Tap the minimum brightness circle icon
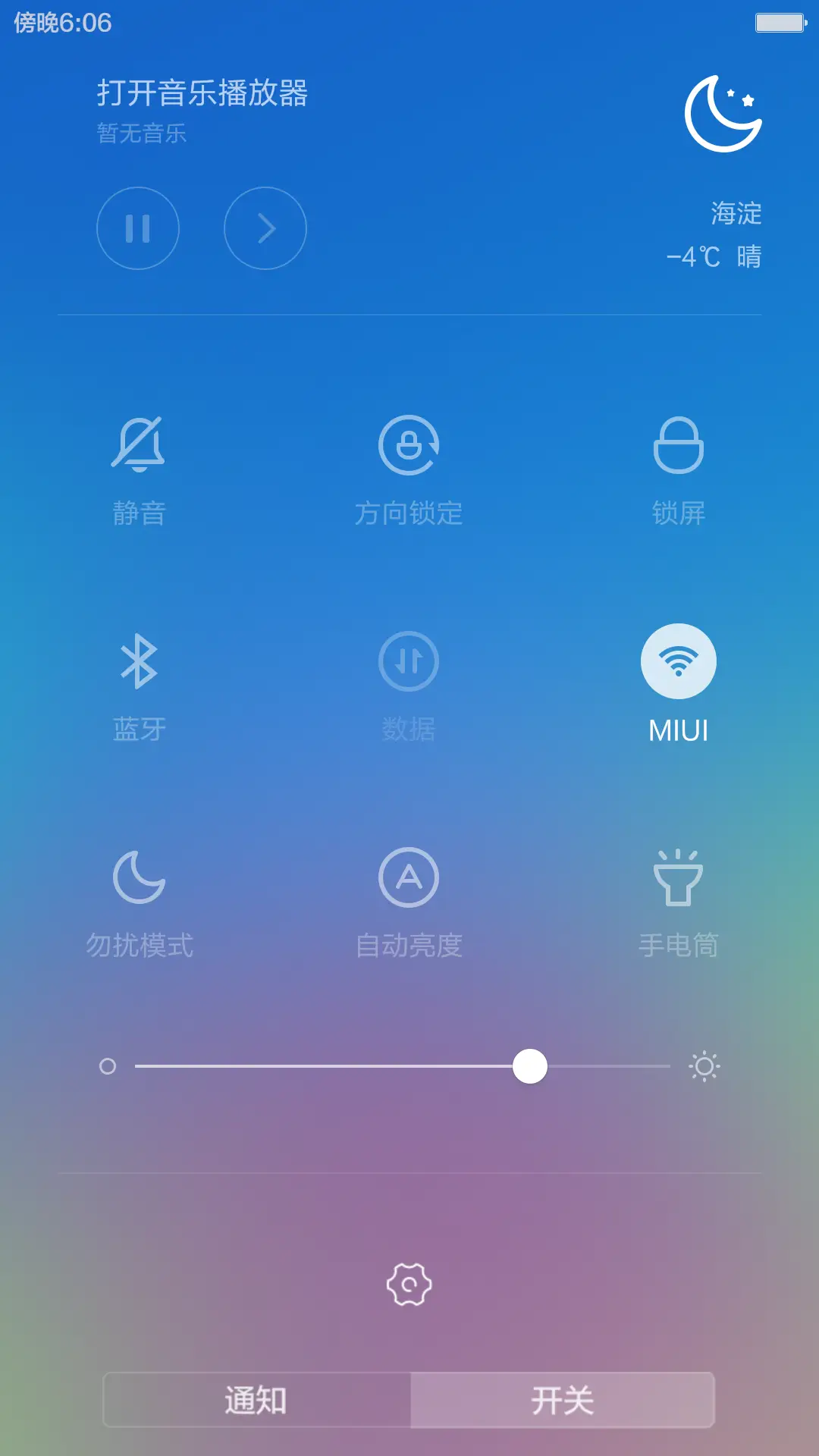 (x=108, y=1065)
